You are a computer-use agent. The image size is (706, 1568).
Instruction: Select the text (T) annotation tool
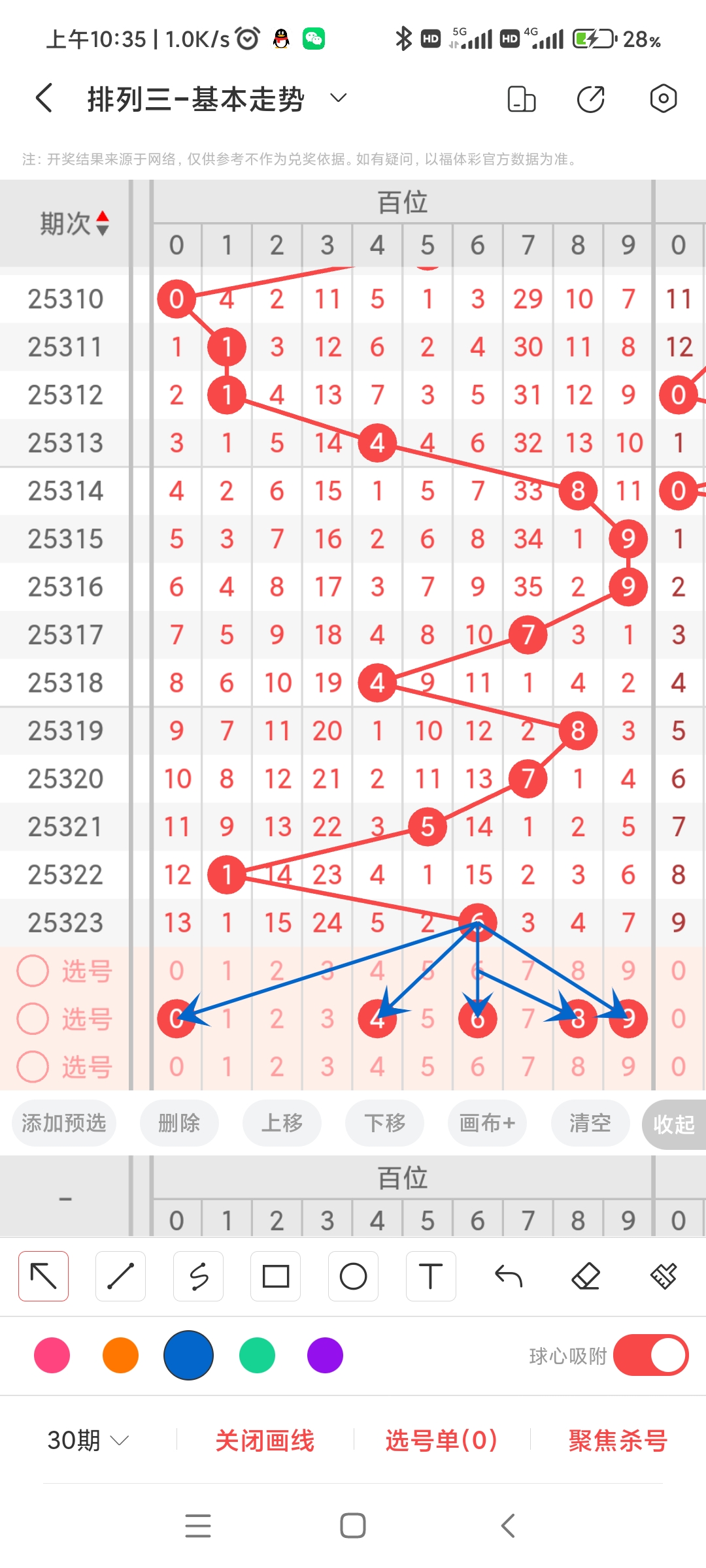[430, 1275]
